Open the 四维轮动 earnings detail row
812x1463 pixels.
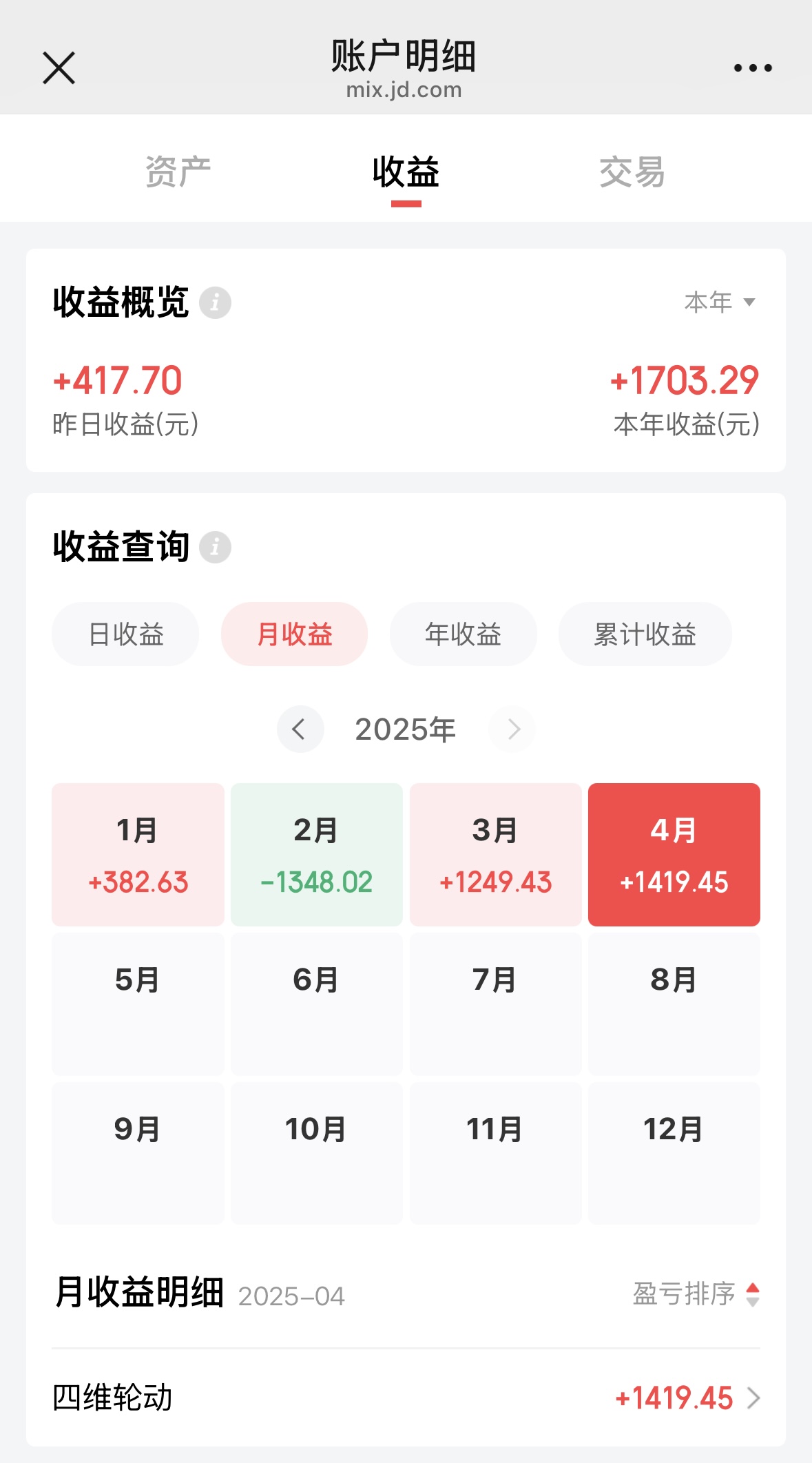pyautogui.click(x=406, y=1398)
